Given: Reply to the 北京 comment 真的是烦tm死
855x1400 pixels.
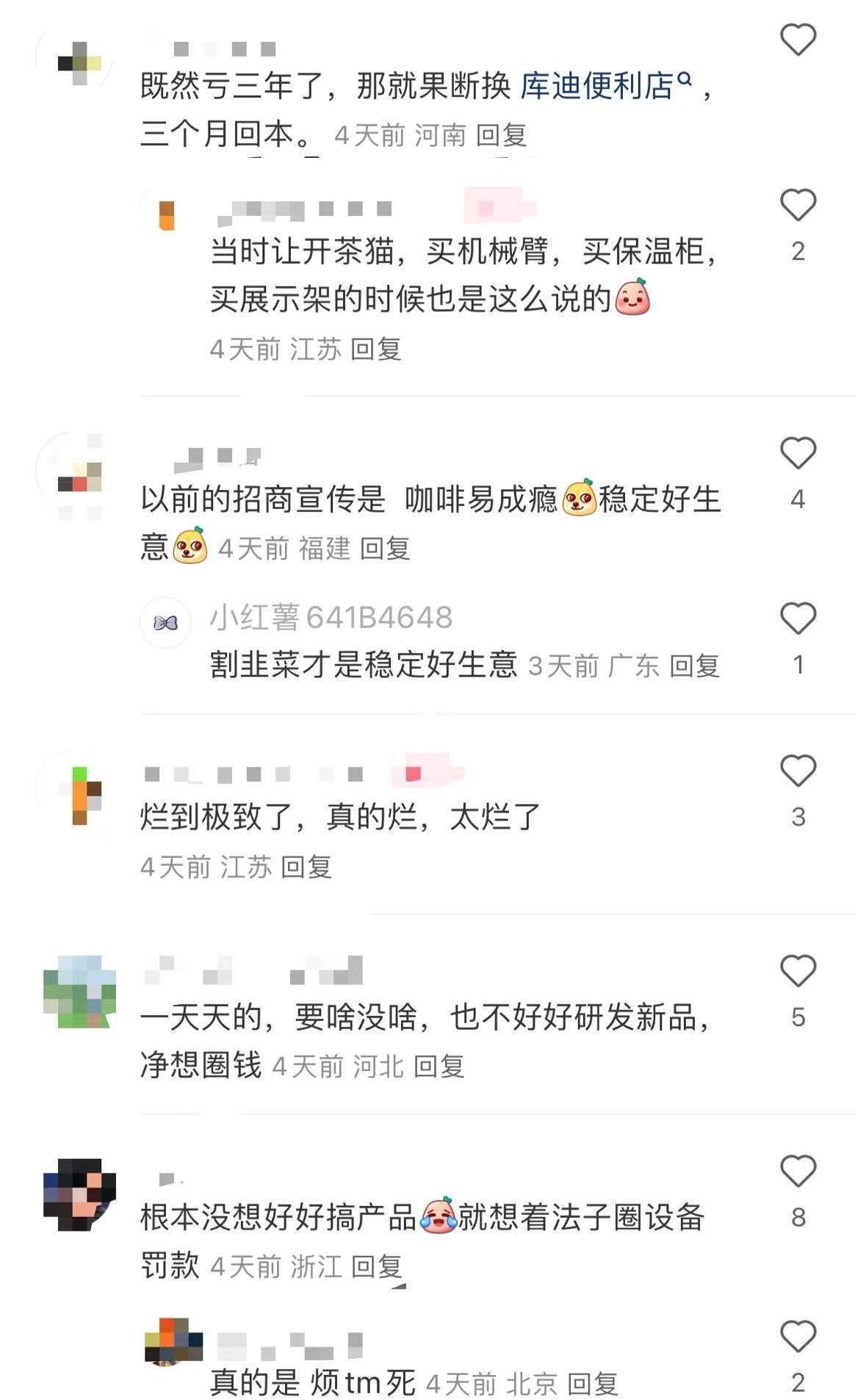Looking at the screenshot, I should click(592, 1385).
